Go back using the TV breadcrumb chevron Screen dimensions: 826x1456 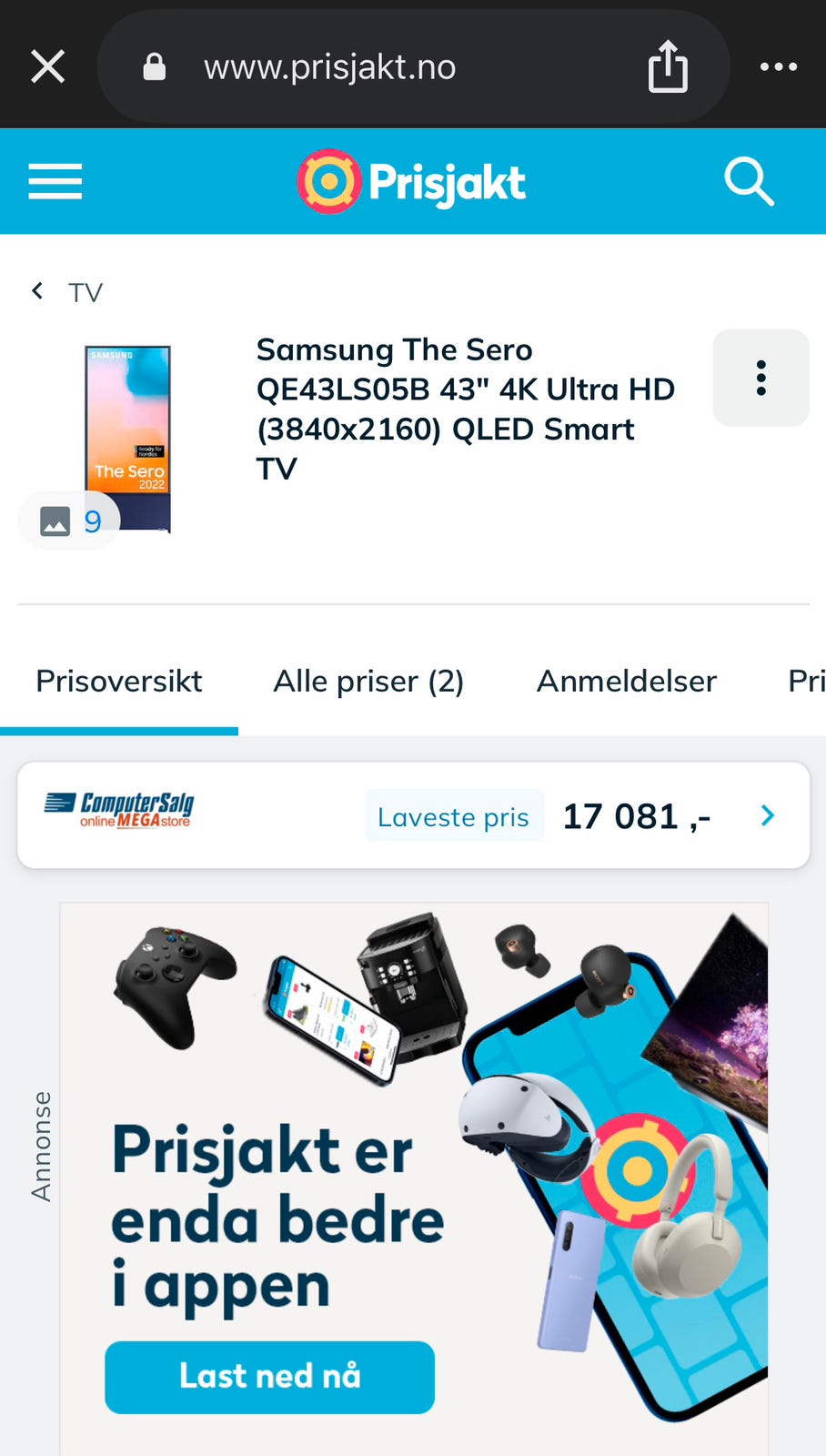pos(36,290)
